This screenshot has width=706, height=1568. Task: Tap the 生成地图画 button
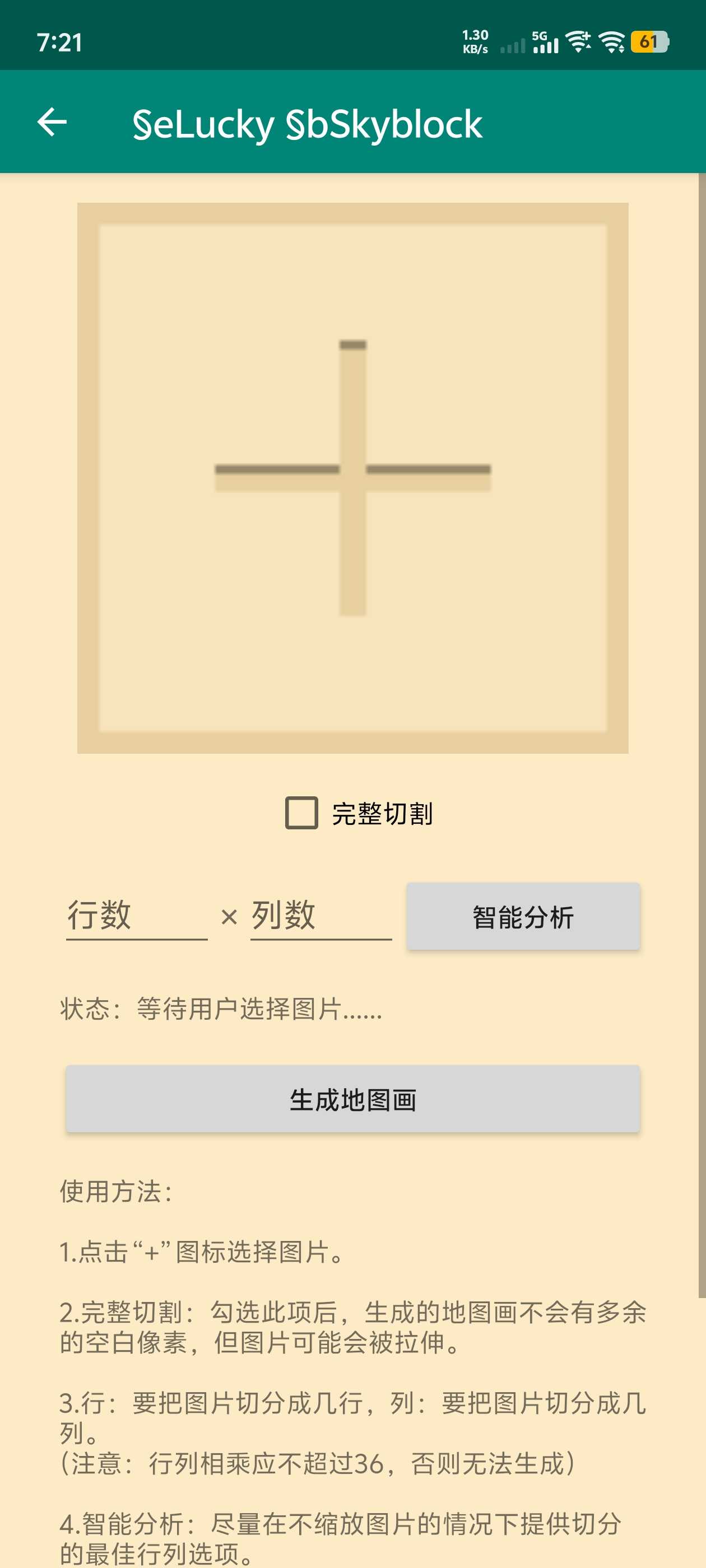point(352,1099)
